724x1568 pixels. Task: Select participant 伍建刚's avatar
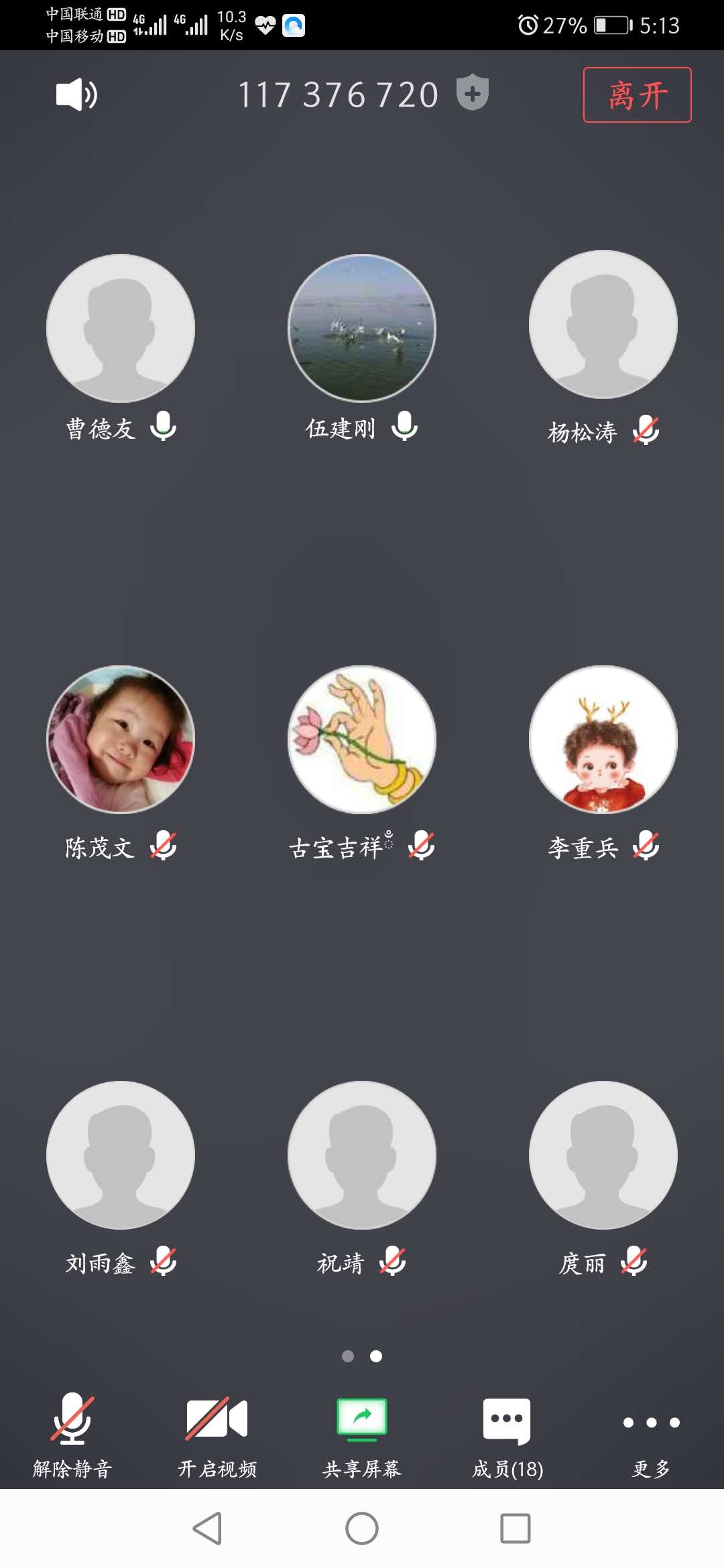coord(362,328)
